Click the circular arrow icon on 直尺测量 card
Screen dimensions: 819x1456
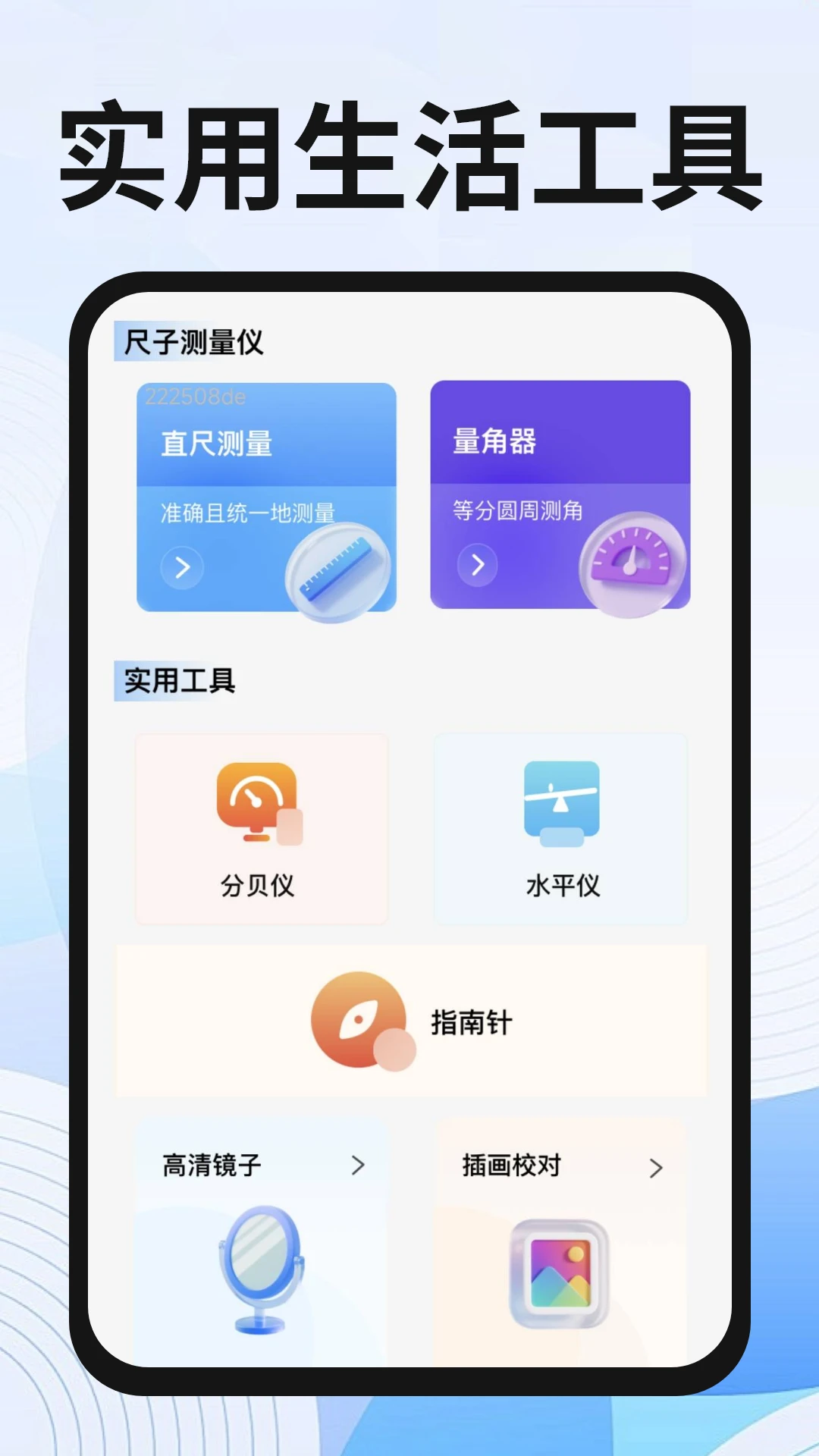180,567
